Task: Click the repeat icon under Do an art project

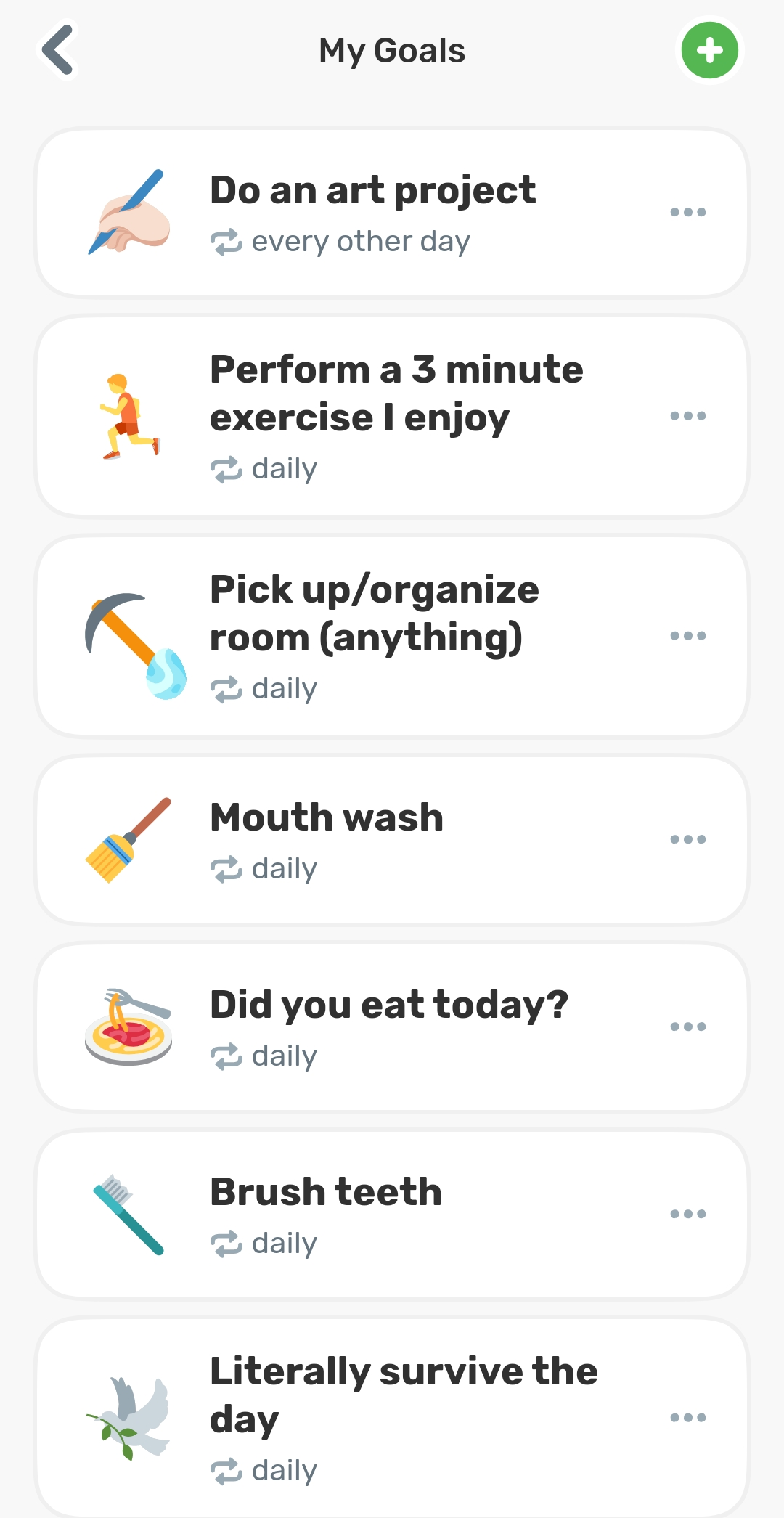Action: tap(227, 240)
